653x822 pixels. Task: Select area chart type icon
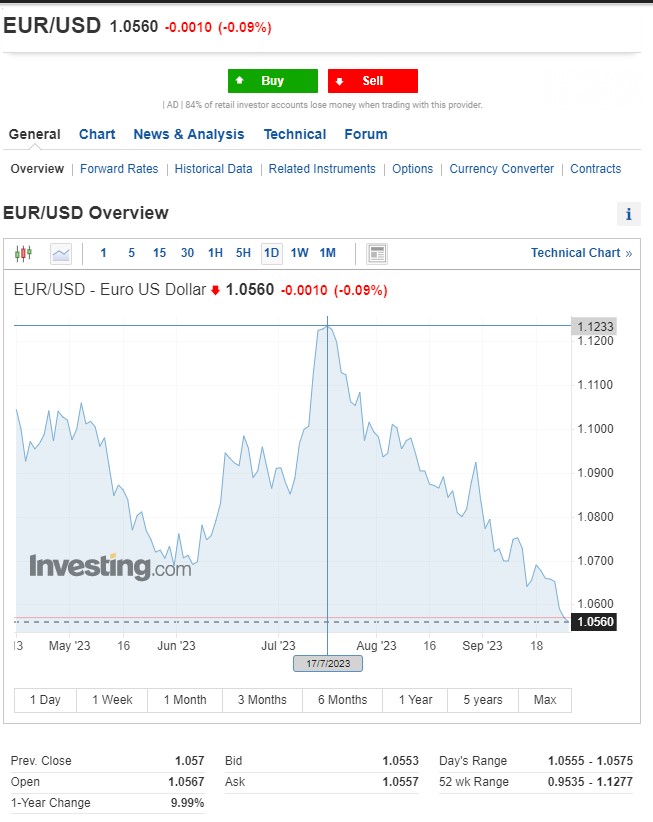pyautogui.click(x=61, y=253)
